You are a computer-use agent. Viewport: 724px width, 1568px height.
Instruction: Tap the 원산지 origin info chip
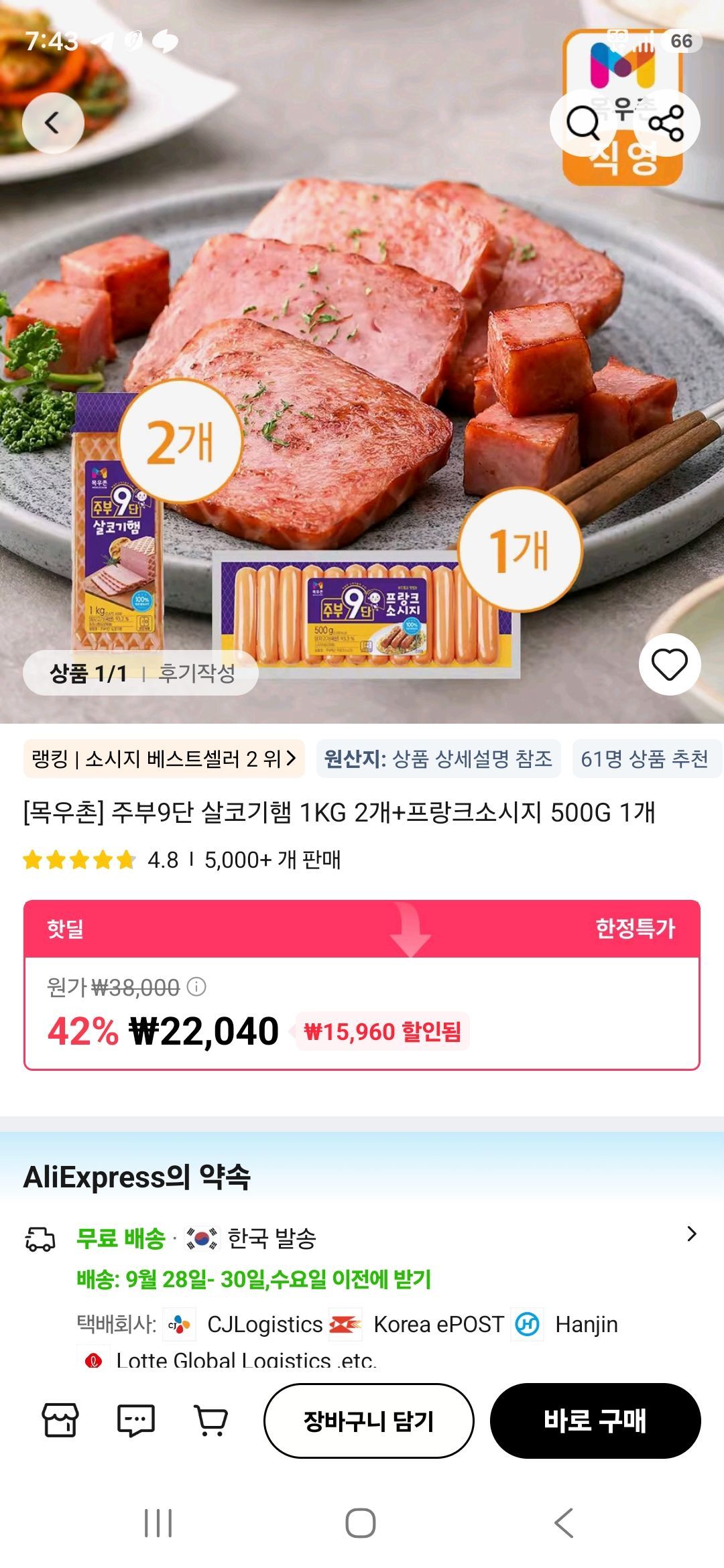coord(438,759)
